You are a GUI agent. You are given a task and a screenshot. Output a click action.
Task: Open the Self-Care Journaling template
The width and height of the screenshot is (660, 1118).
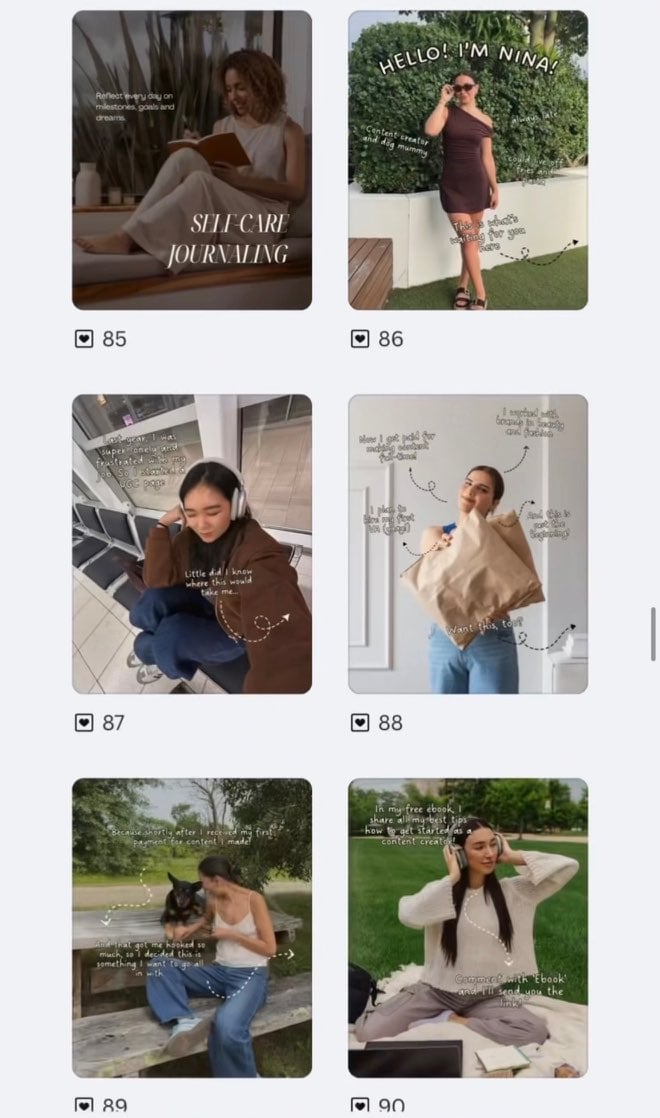tap(192, 160)
